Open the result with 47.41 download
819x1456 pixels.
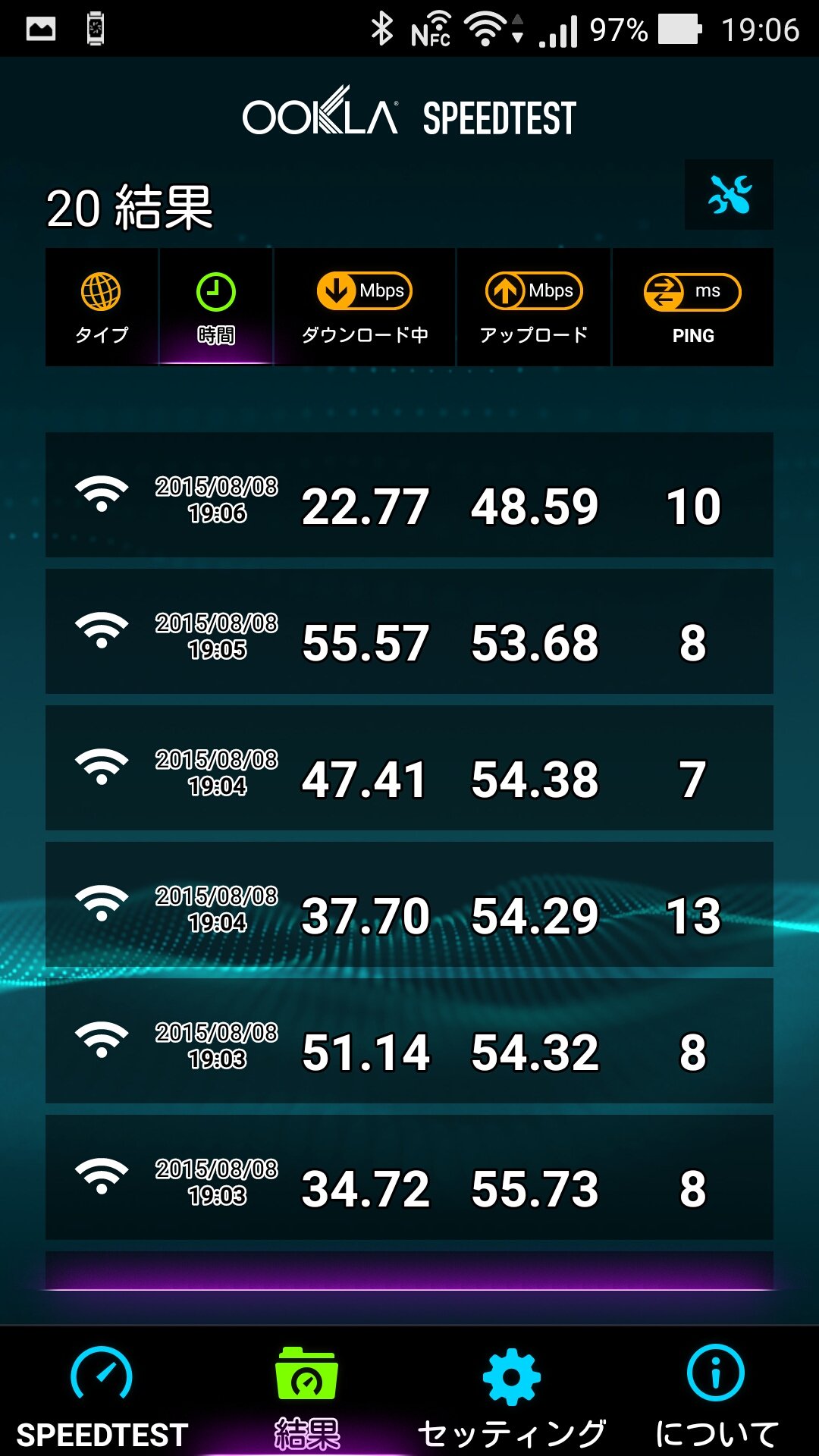pyautogui.click(x=409, y=768)
